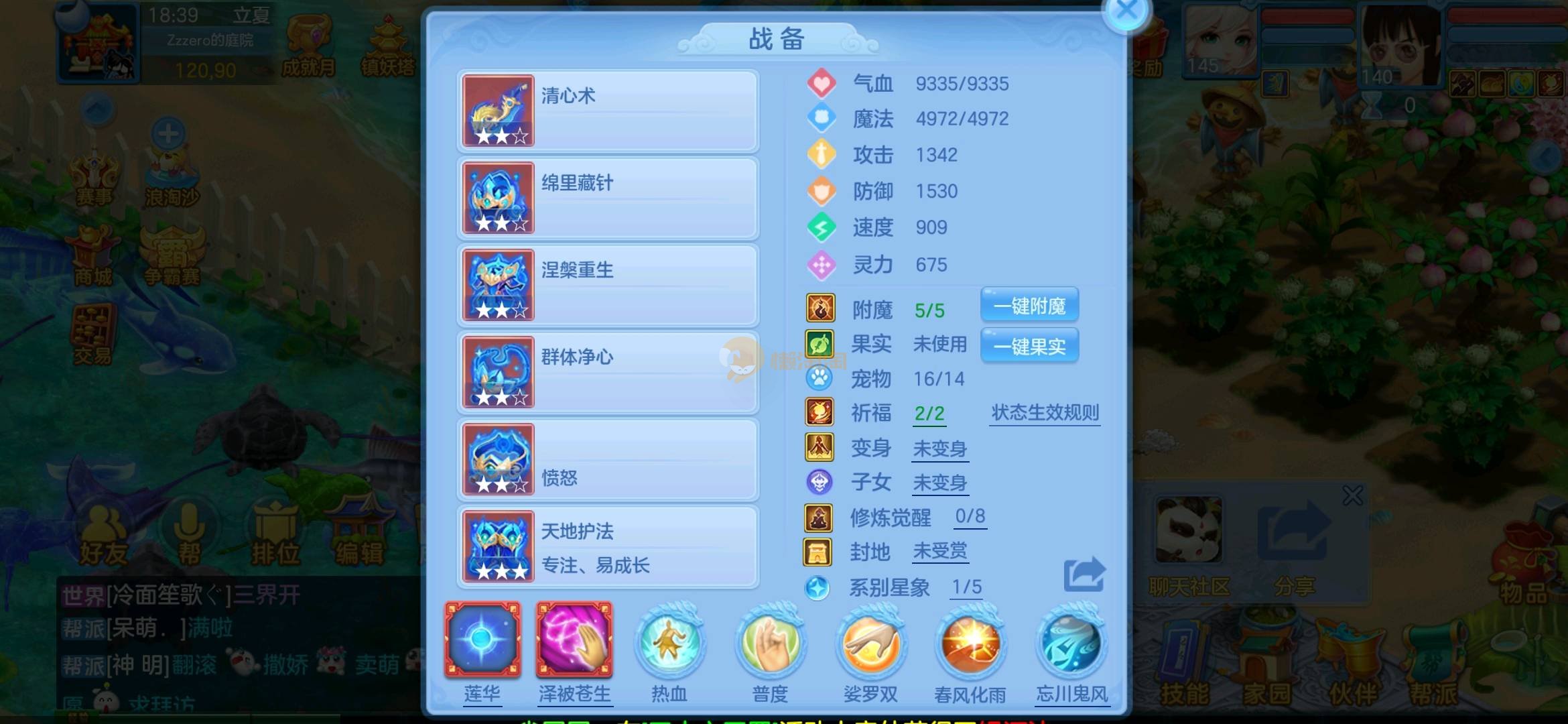
Task: Select the 群体净心 skill row
Action: pyautogui.click(x=608, y=373)
